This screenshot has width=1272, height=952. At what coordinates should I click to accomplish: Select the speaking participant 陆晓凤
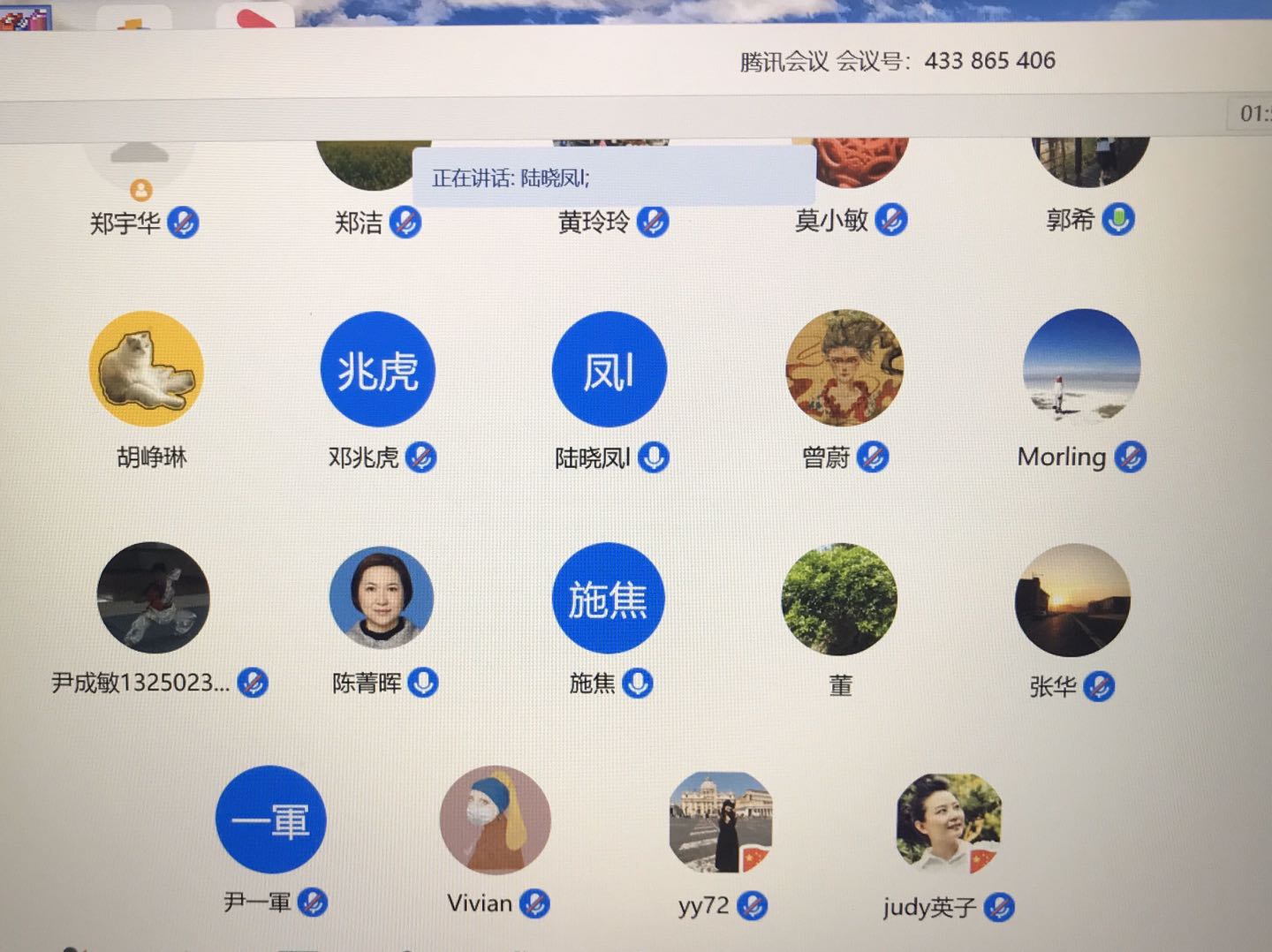point(609,369)
